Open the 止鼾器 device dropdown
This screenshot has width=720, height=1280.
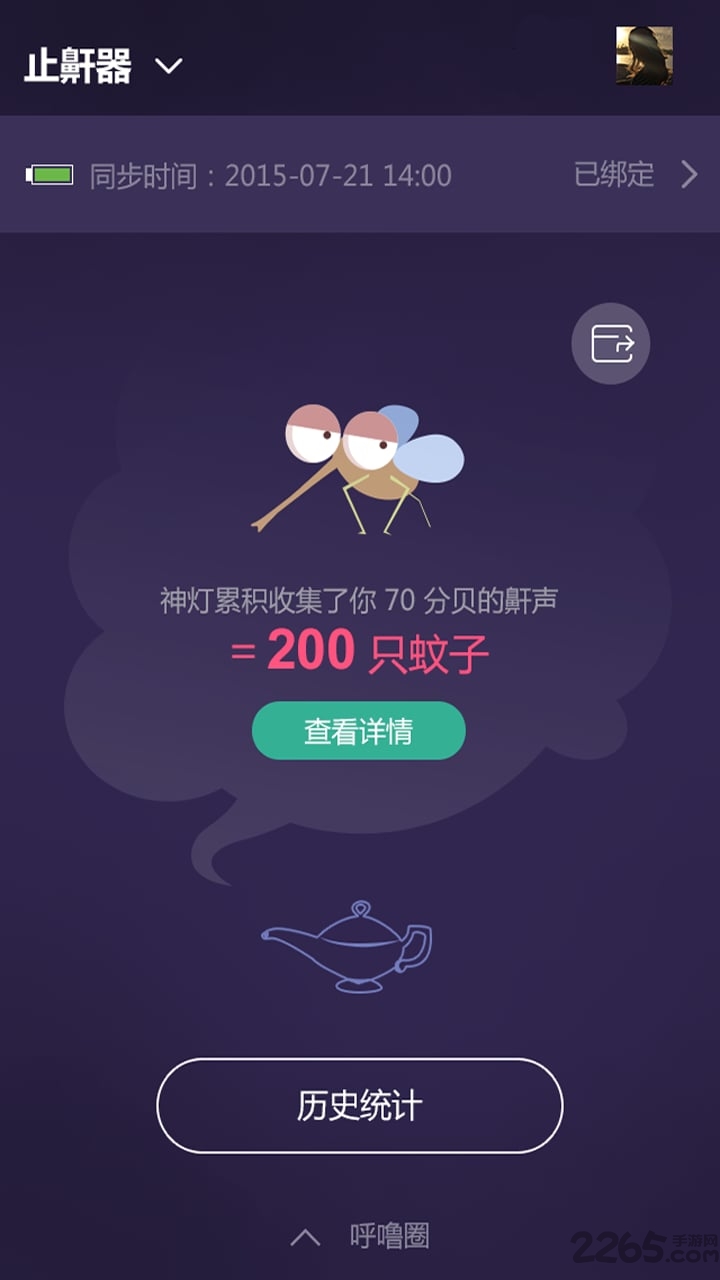[x=104, y=67]
